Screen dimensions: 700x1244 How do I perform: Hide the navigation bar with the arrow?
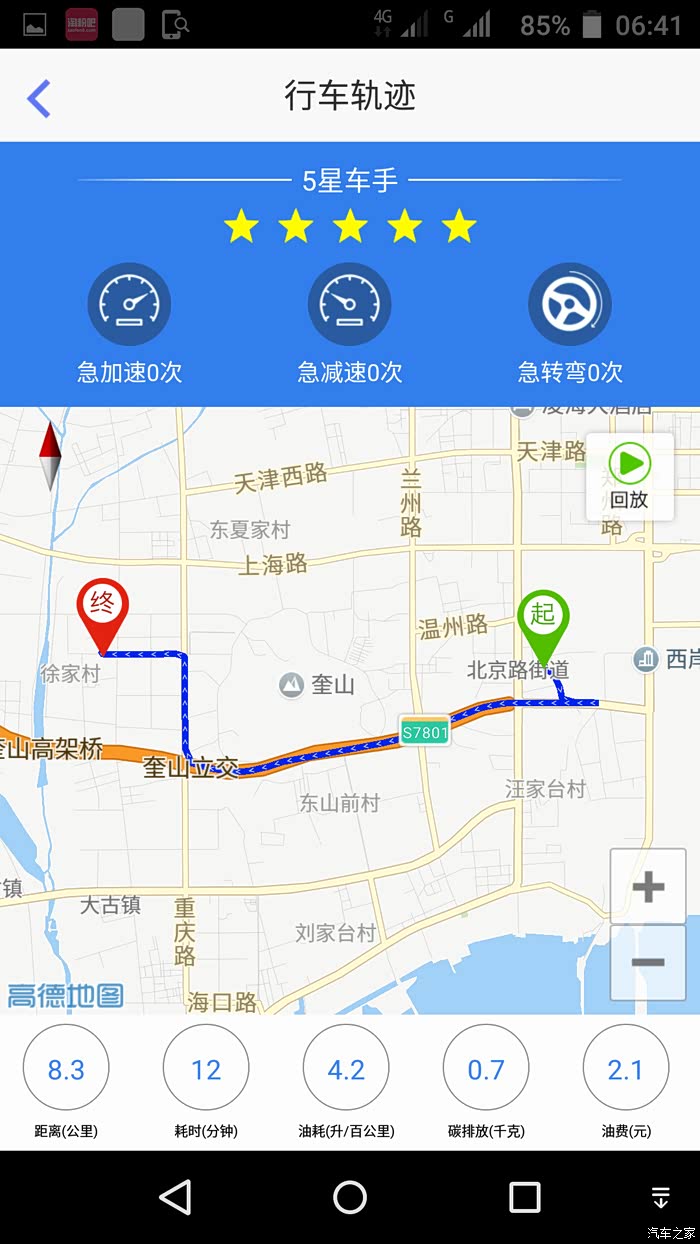(660, 1197)
